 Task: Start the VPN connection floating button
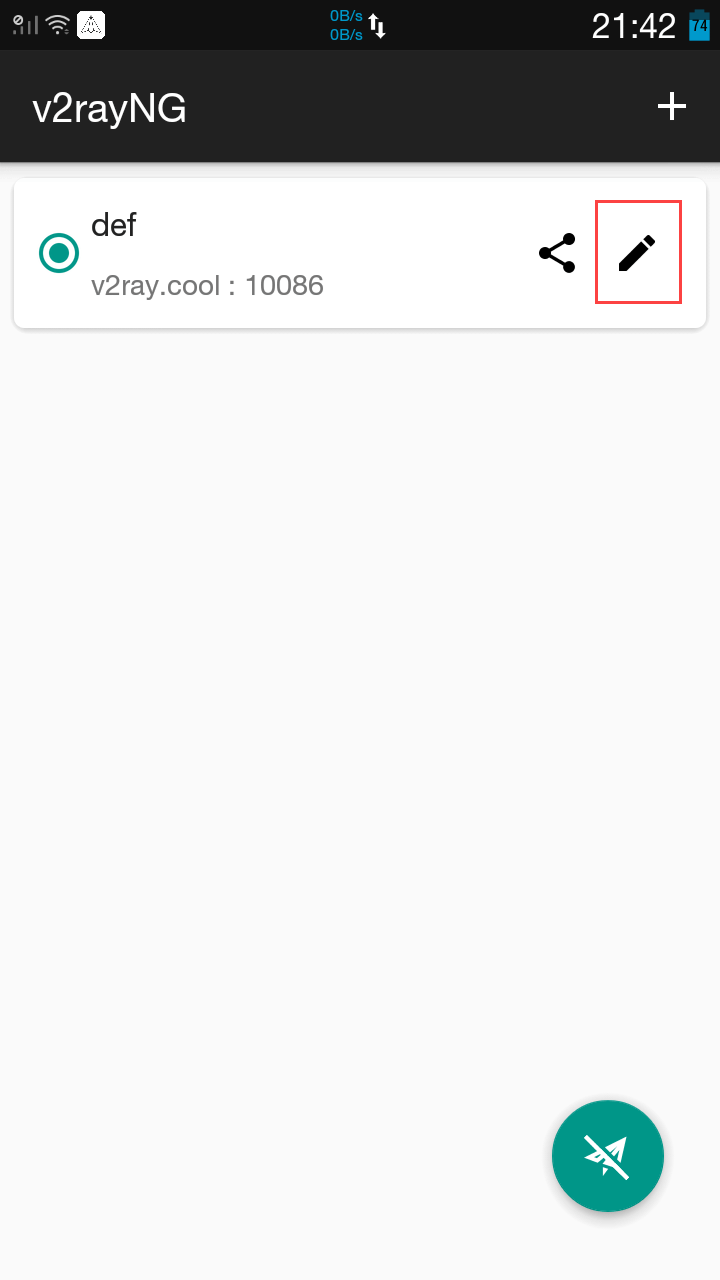point(607,1156)
